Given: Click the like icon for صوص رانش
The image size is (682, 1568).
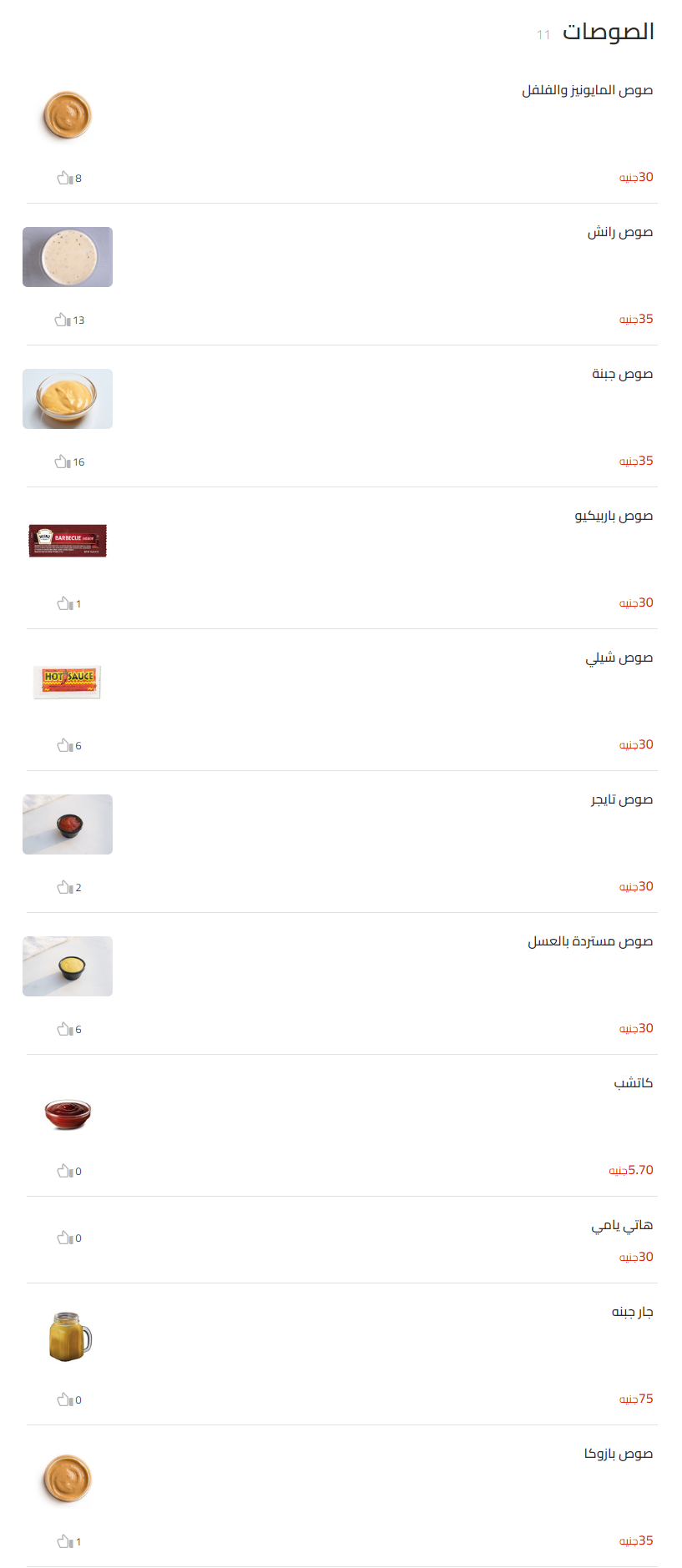Looking at the screenshot, I should point(63,319).
